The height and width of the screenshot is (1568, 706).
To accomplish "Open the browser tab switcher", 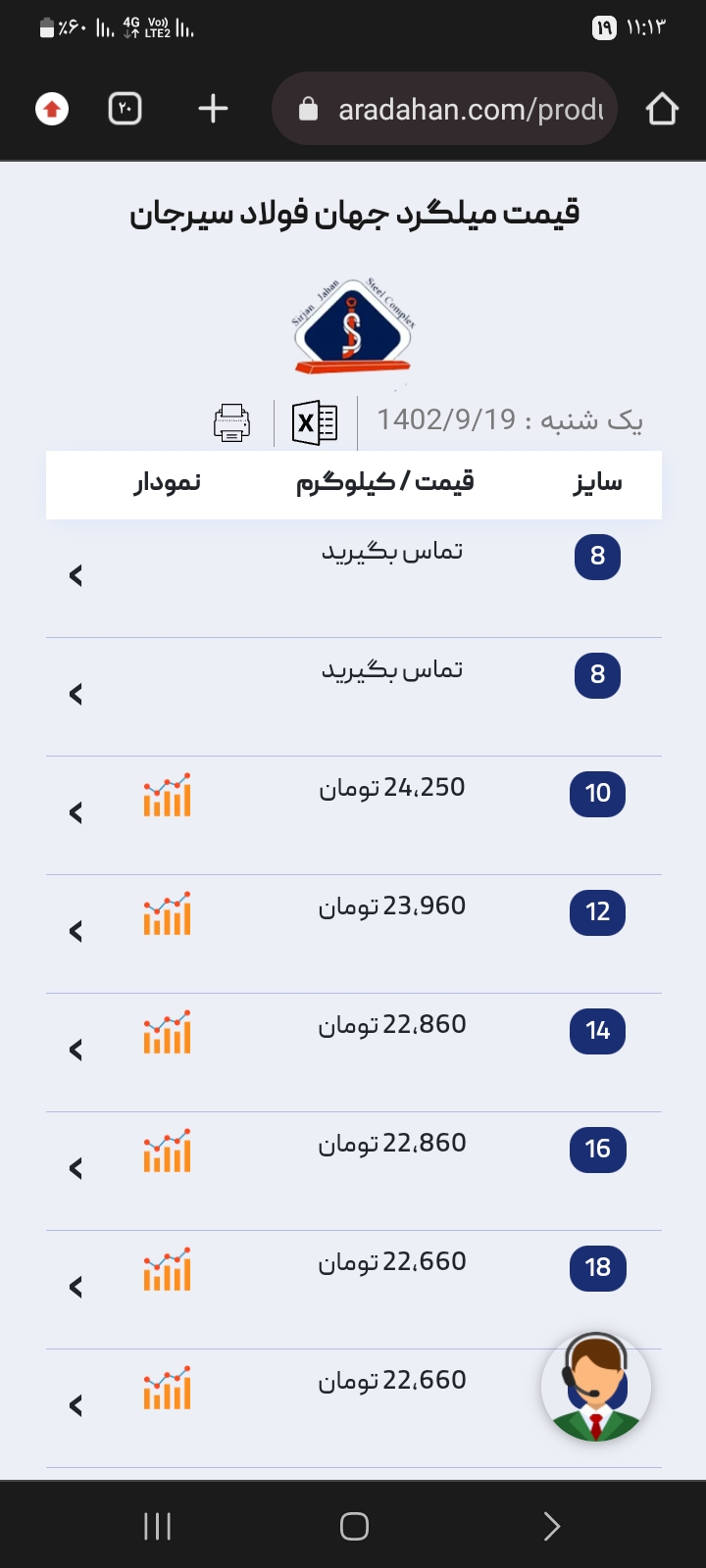I will 125,109.
